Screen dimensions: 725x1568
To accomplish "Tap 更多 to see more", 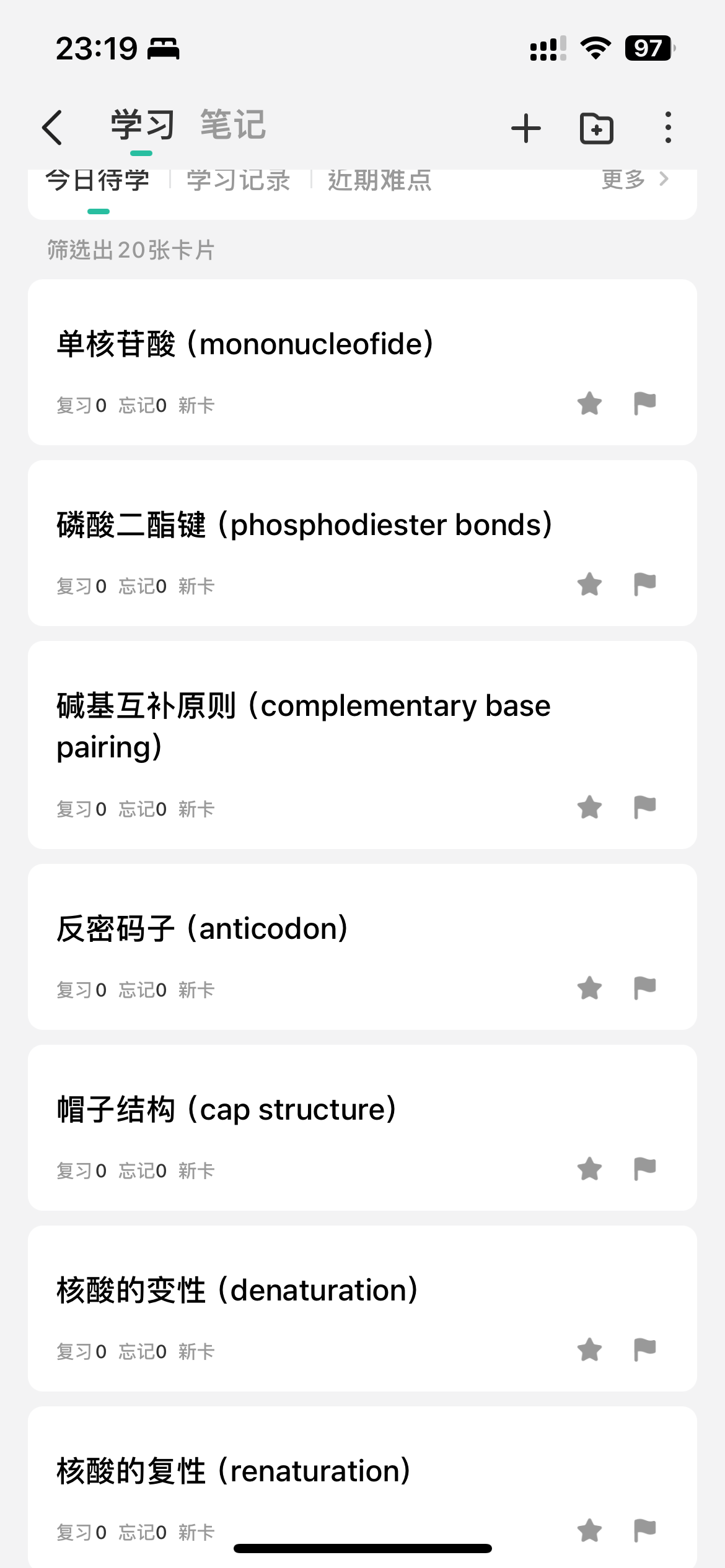I will (635, 179).
